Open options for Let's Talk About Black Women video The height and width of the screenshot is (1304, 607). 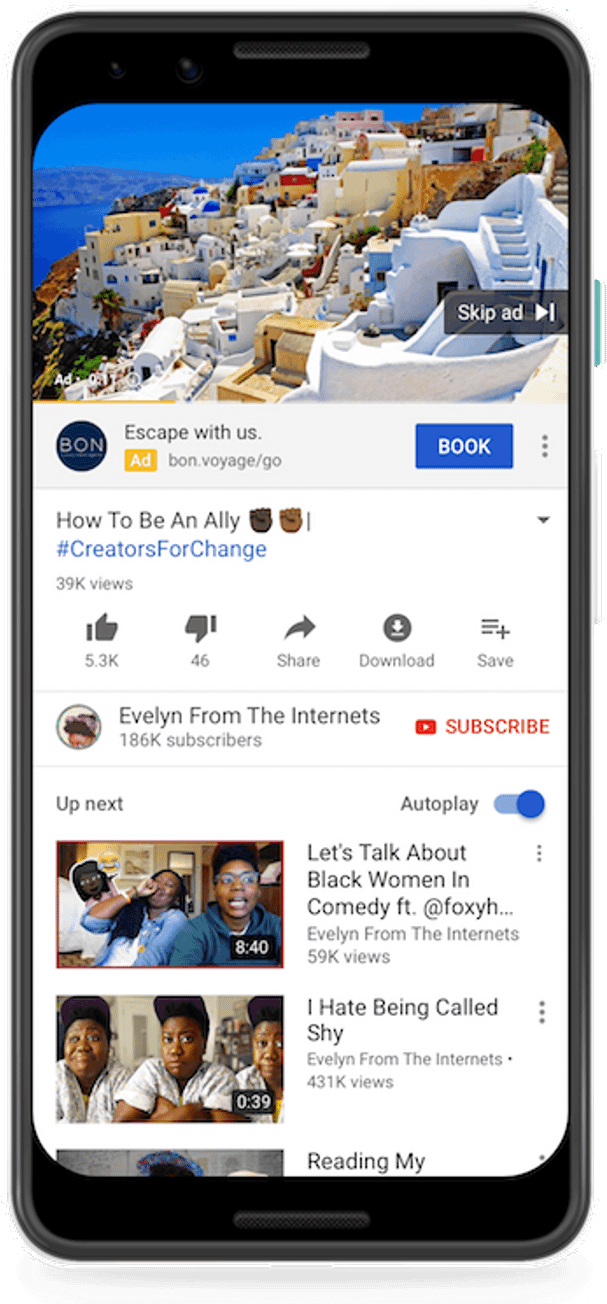(x=540, y=853)
